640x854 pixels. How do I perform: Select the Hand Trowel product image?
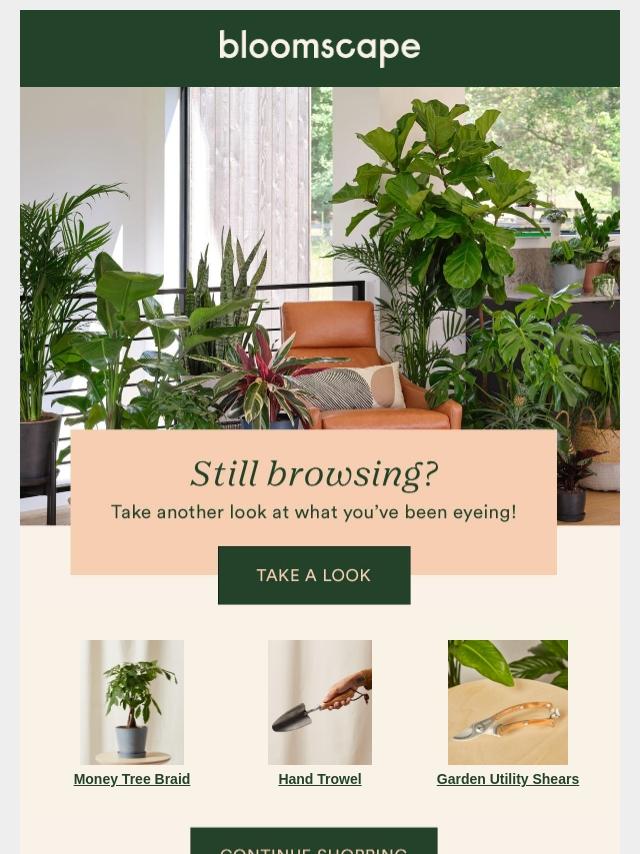coord(320,702)
